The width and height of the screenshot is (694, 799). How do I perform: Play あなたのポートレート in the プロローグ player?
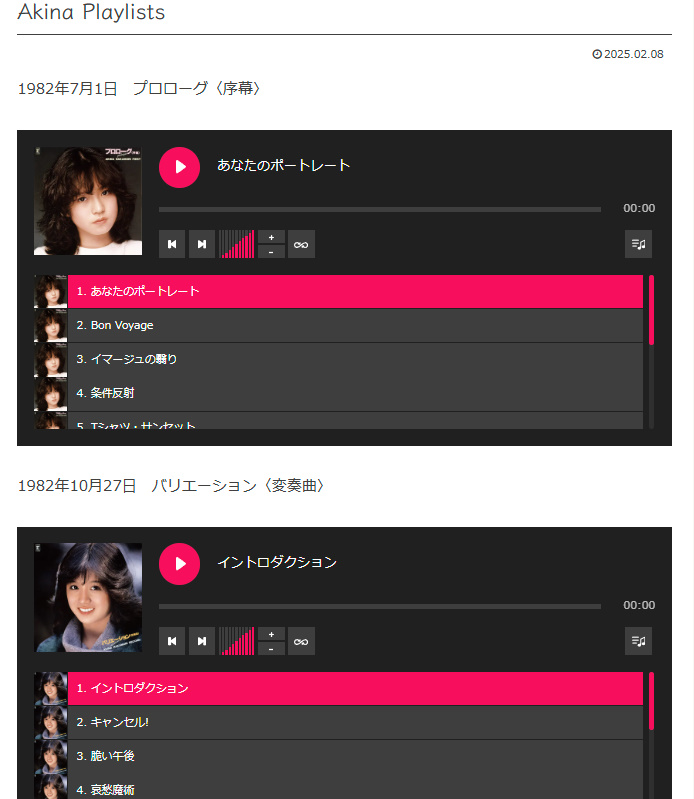tap(180, 167)
